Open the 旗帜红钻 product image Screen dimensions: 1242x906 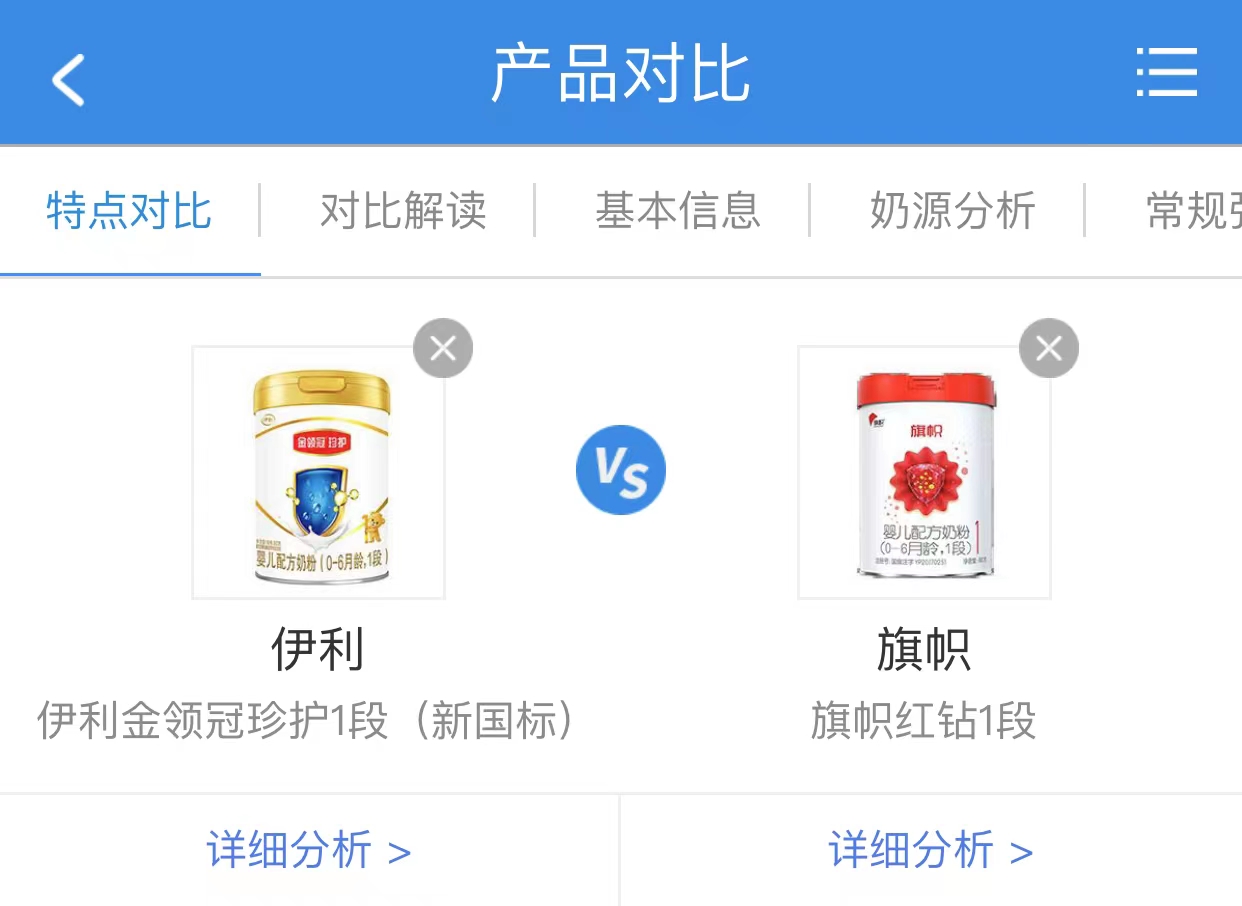click(x=924, y=473)
